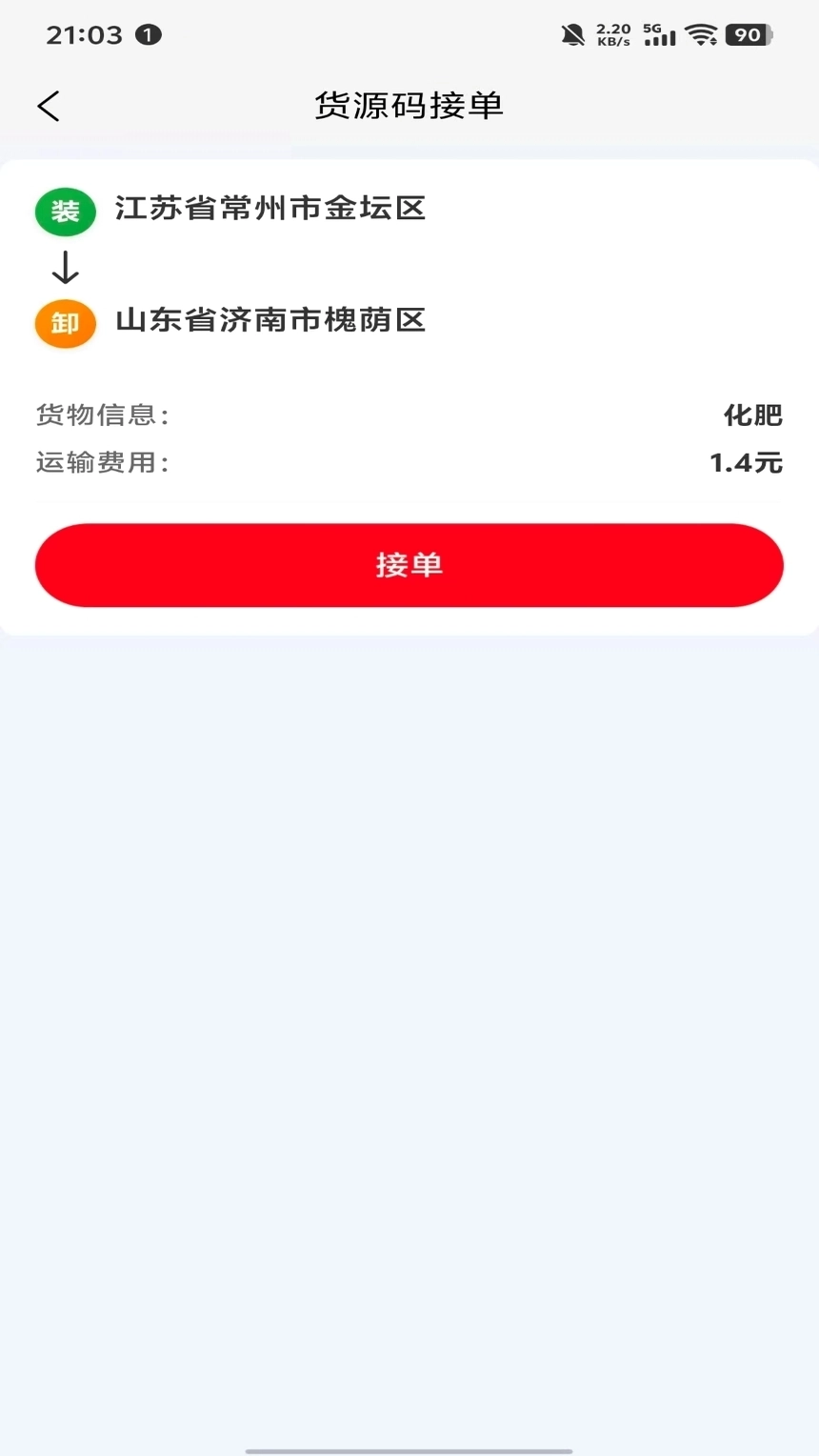Tap the back arrow to leave order page
This screenshot has height=1456, width=819.
tap(48, 105)
